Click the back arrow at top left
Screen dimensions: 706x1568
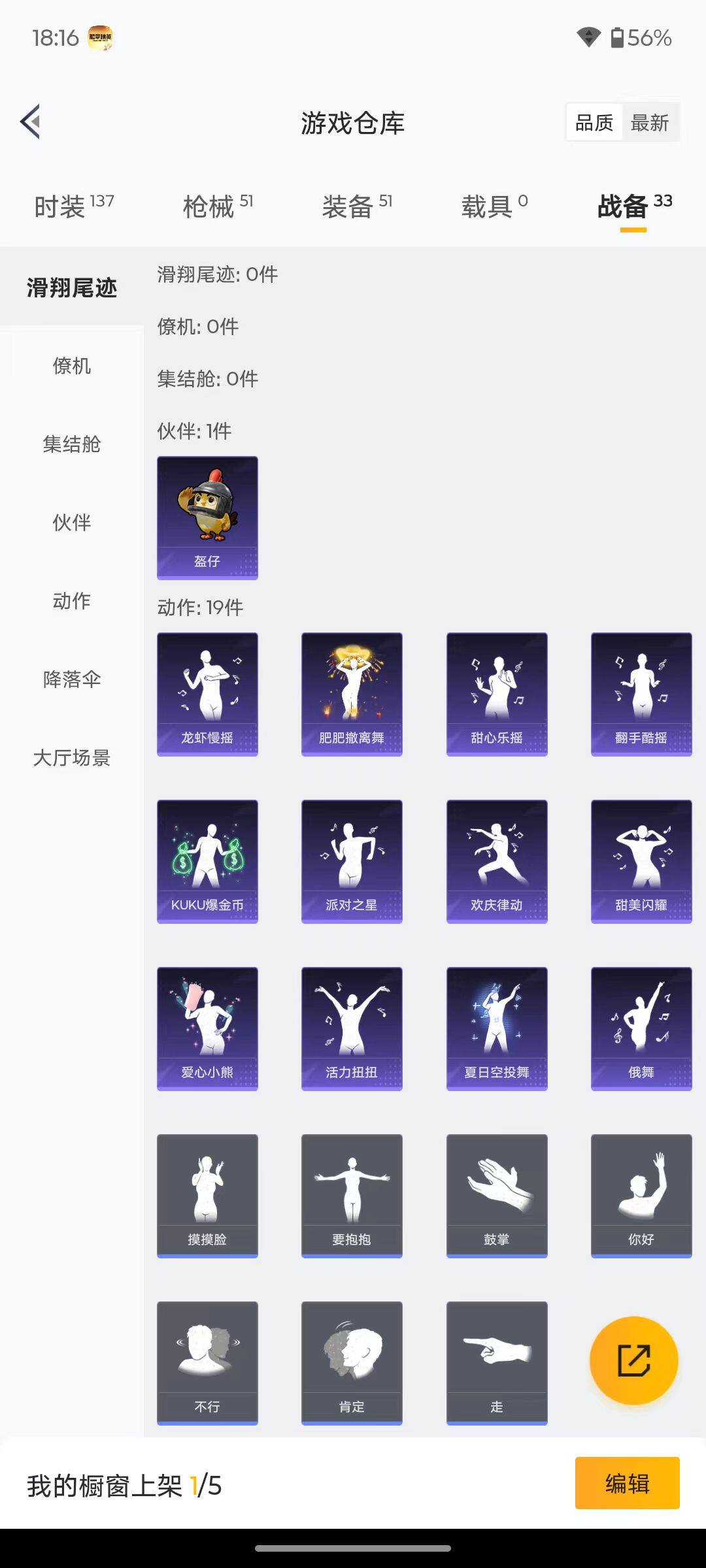(x=30, y=122)
